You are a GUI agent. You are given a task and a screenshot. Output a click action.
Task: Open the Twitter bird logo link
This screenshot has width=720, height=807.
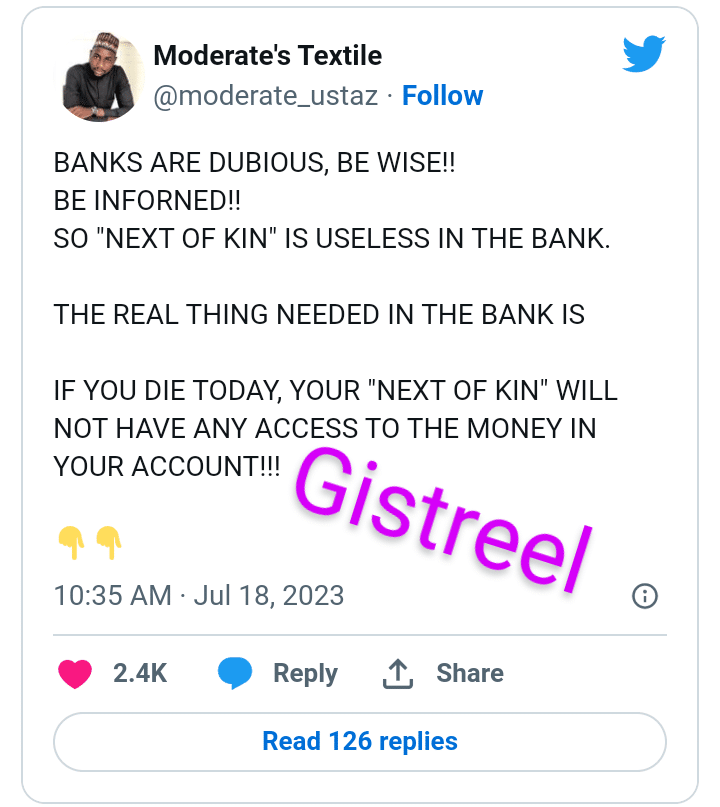[x=643, y=55]
